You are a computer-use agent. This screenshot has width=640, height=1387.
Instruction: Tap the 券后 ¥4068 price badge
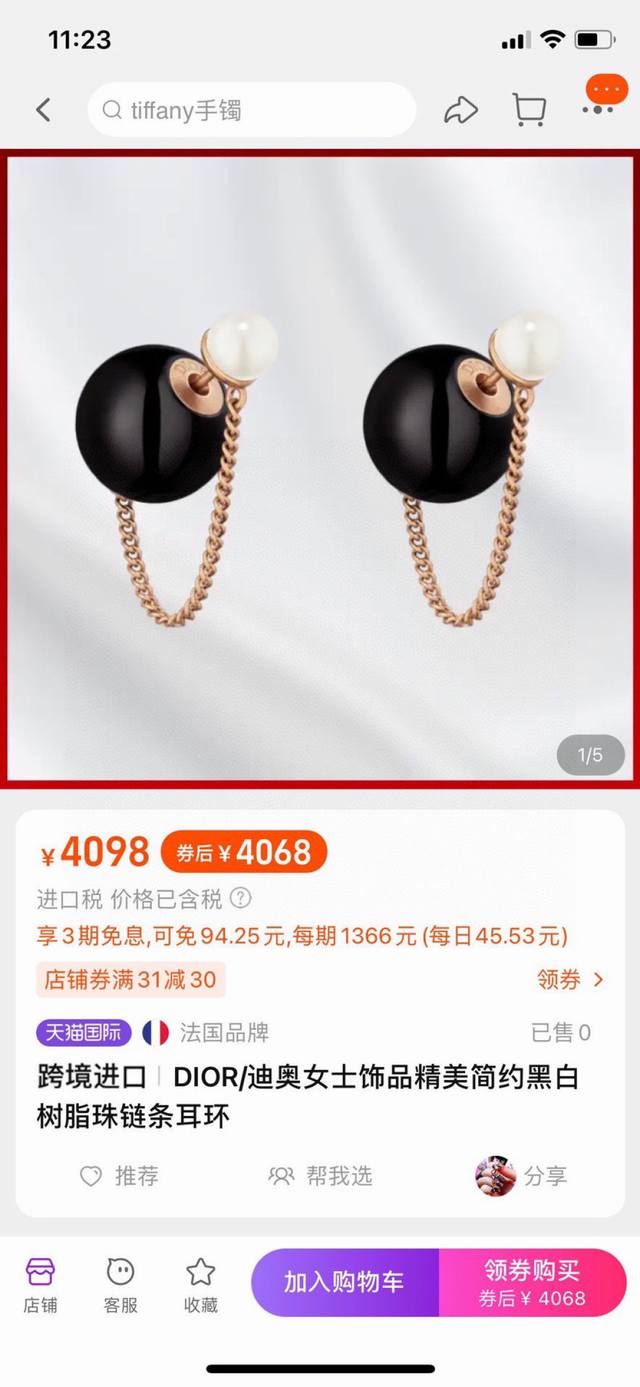244,853
